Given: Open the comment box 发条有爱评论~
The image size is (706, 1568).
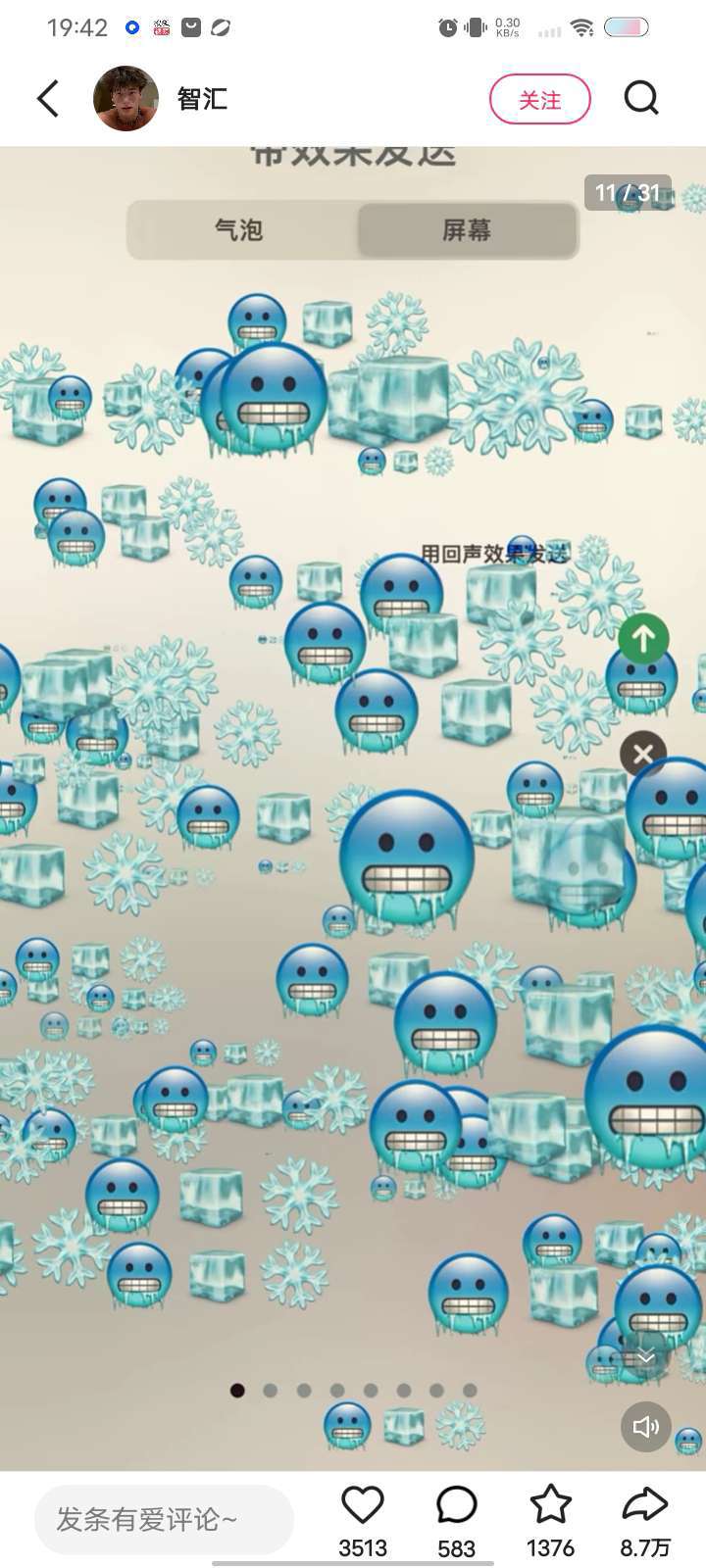Looking at the screenshot, I should pyautogui.click(x=164, y=1519).
